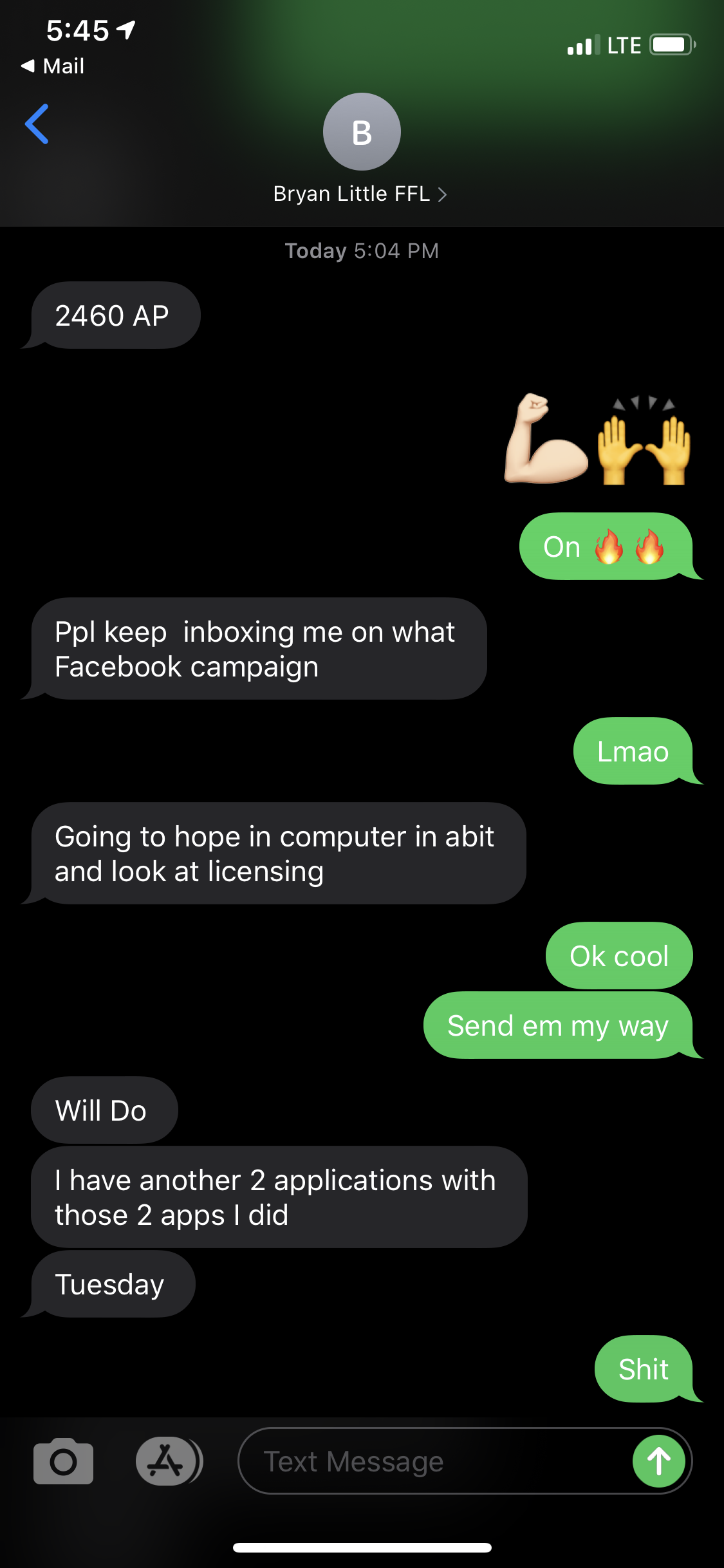Go back to the messages list
724x1568 pixels.
tap(37, 124)
